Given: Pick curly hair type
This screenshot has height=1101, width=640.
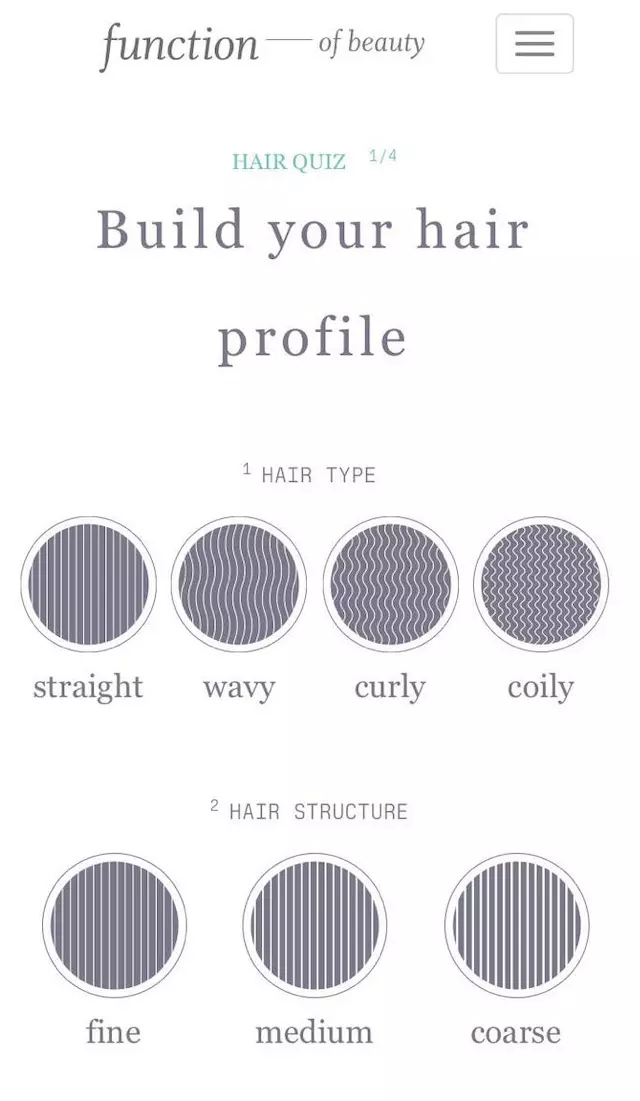Looking at the screenshot, I should click(390, 584).
